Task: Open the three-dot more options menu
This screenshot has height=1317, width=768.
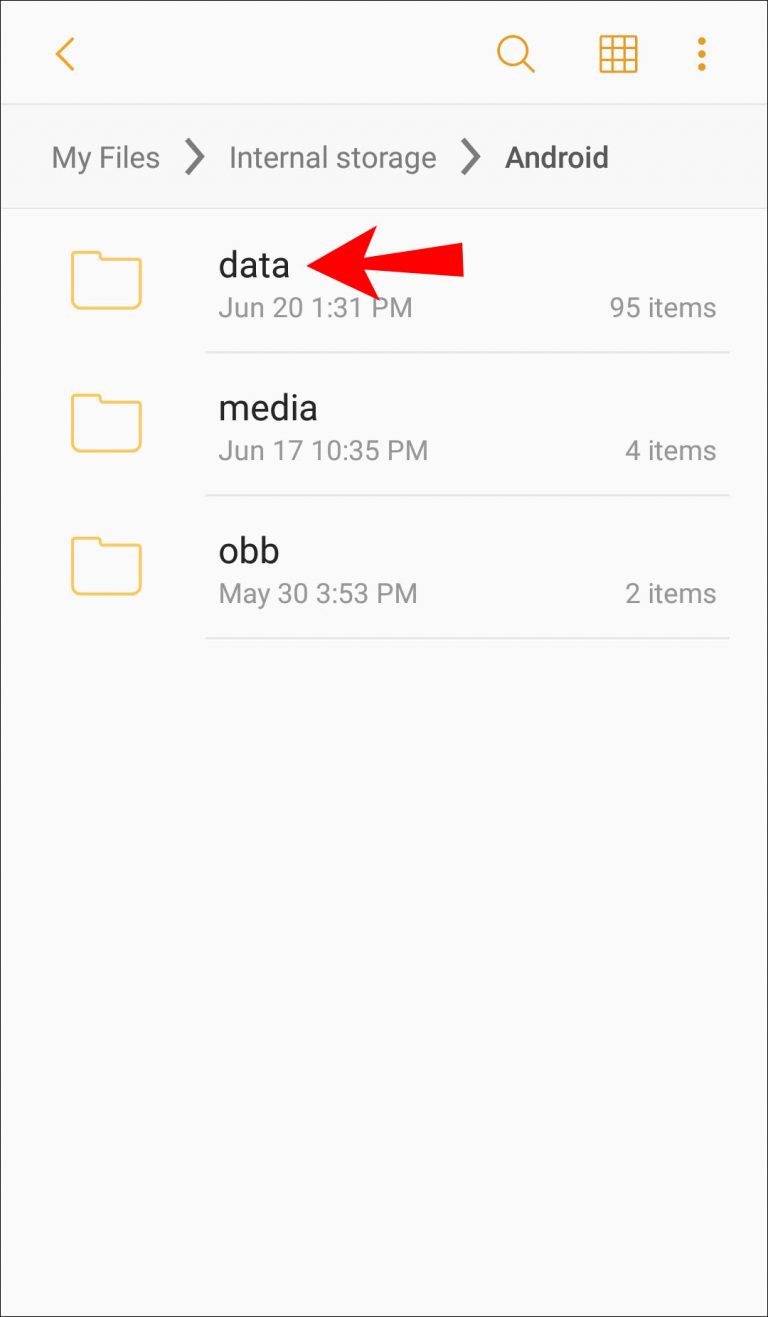Action: tap(701, 55)
